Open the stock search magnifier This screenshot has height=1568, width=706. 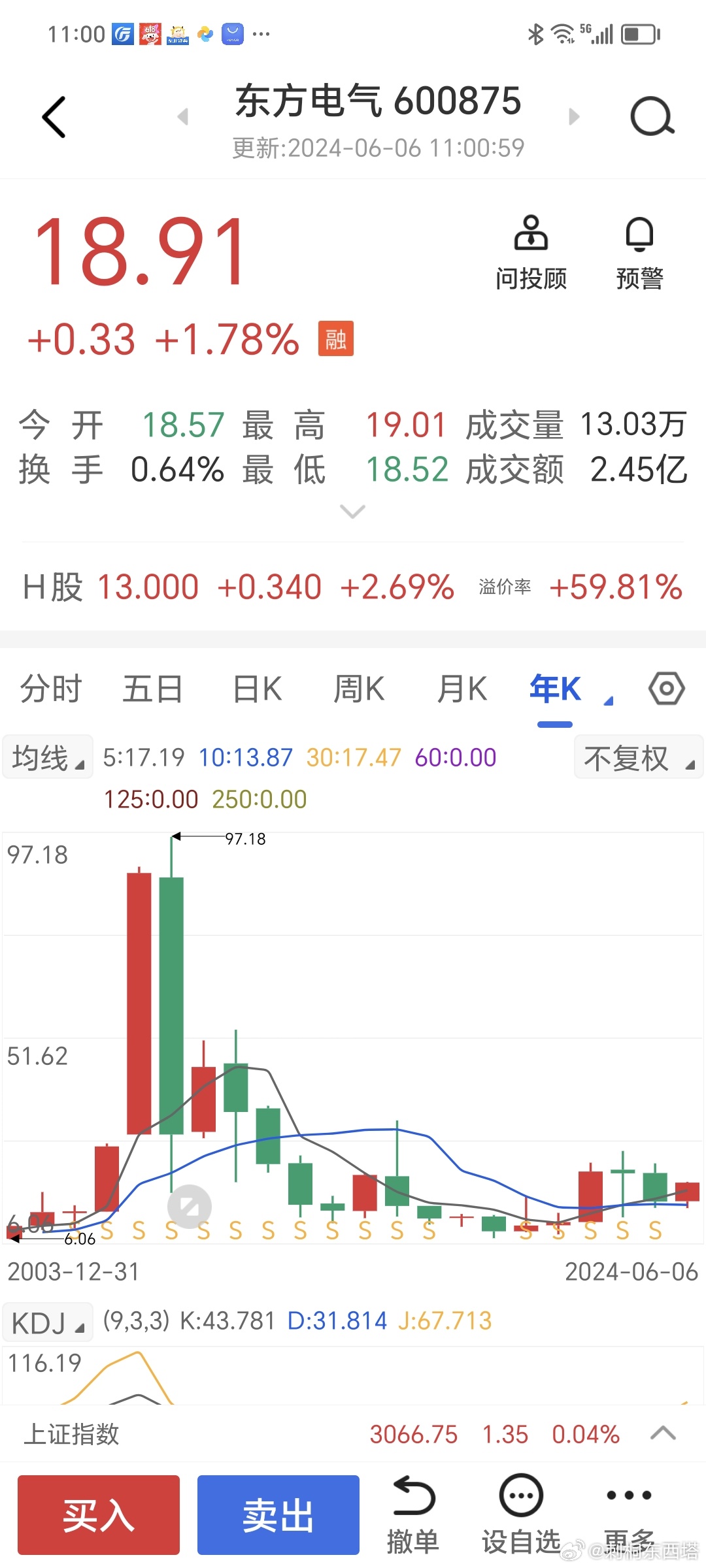click(x=652, y=115)
